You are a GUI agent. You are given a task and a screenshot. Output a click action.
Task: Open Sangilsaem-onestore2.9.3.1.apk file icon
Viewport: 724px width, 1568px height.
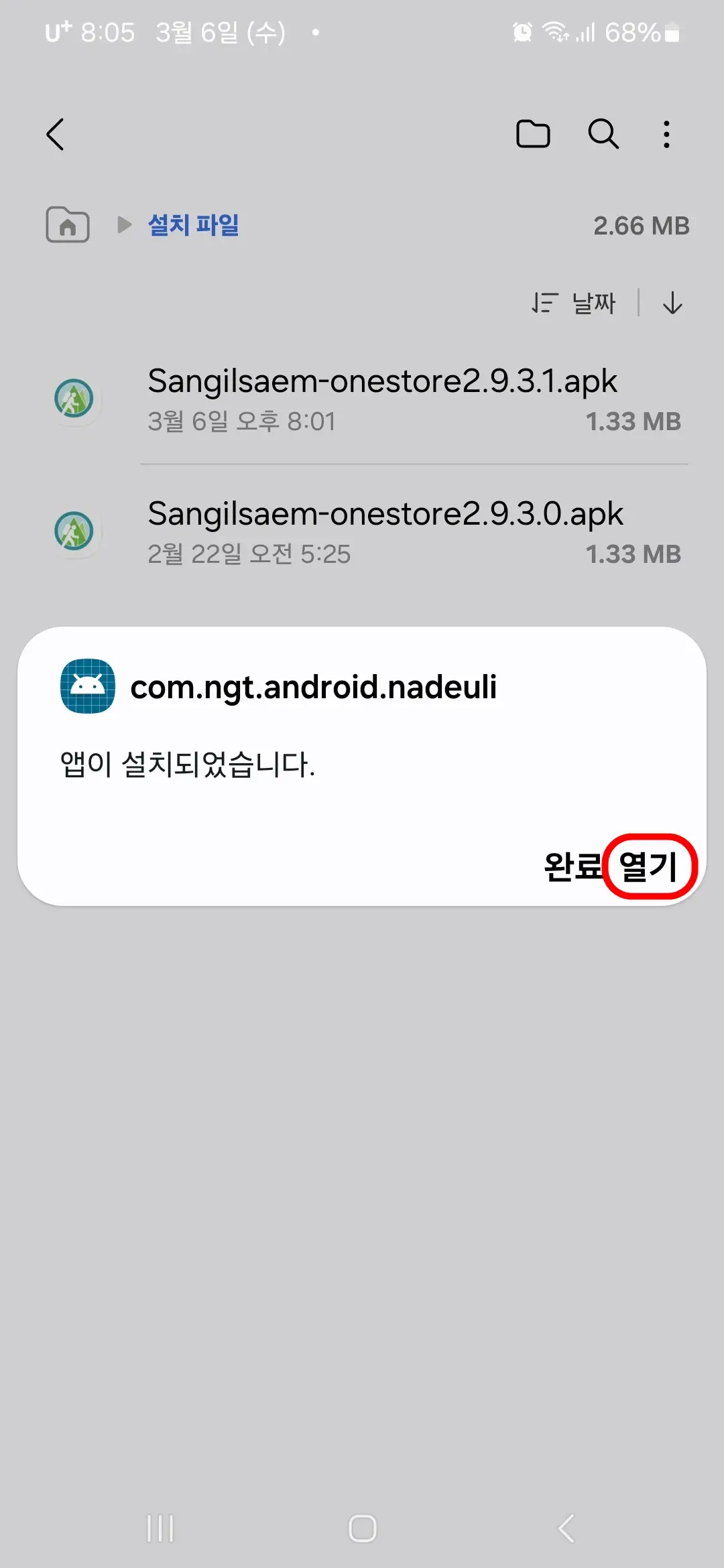click(x=75, y=401)
